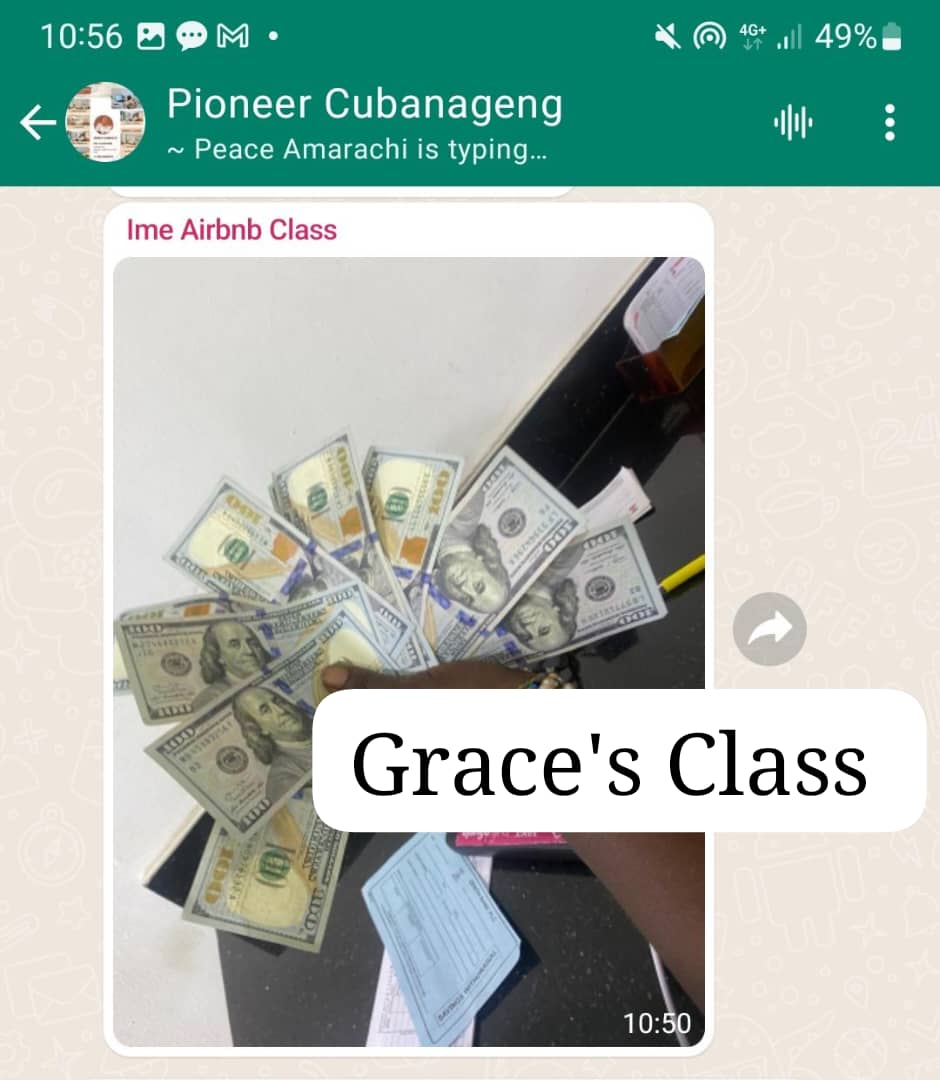This screenshot has height=1080, width=940.
Task: View sender Ime Airbnb Class profile
Action: pyautogui.click(x=231, y=230)
